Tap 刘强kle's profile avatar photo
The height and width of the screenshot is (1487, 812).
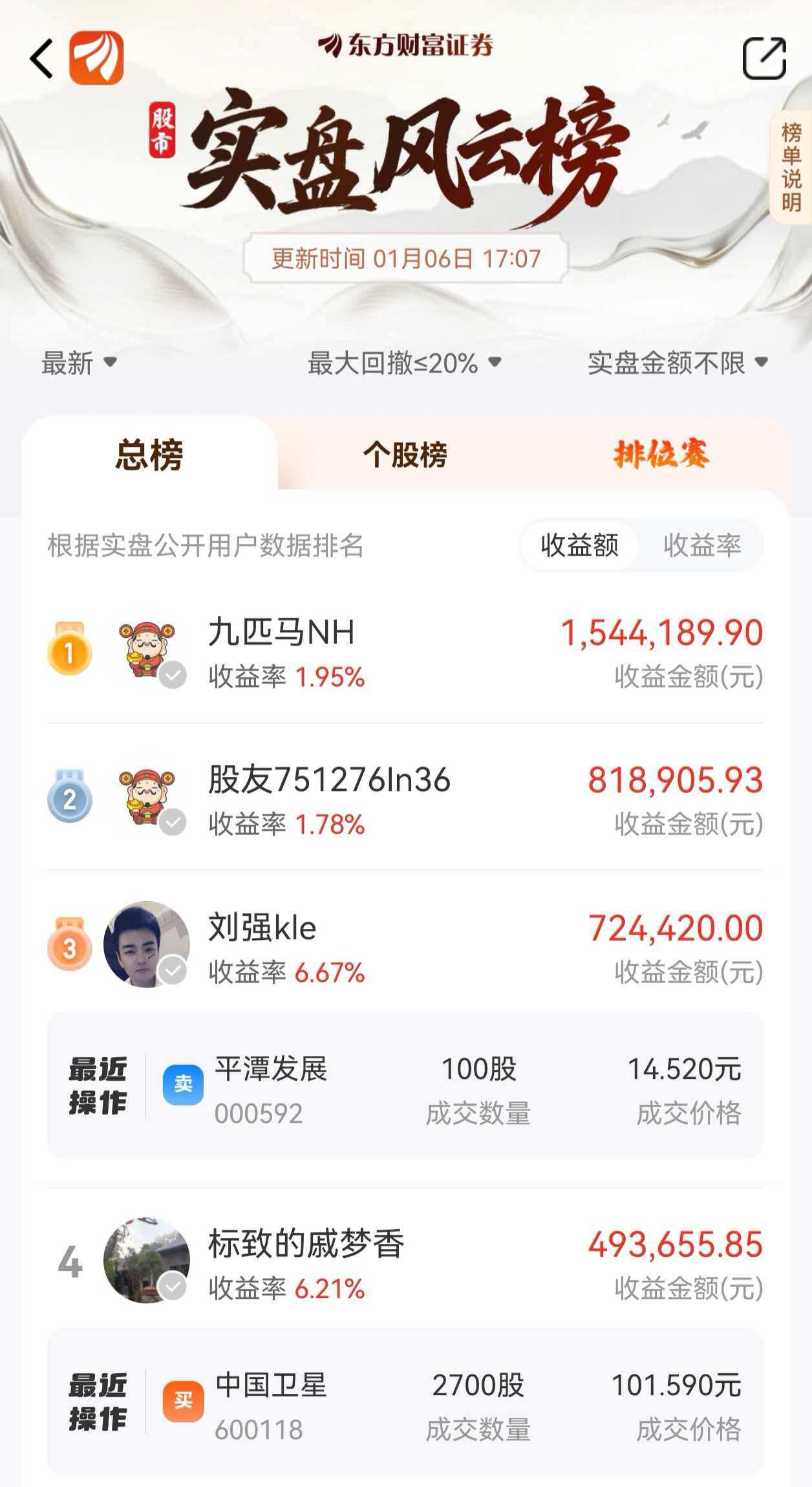144,944
